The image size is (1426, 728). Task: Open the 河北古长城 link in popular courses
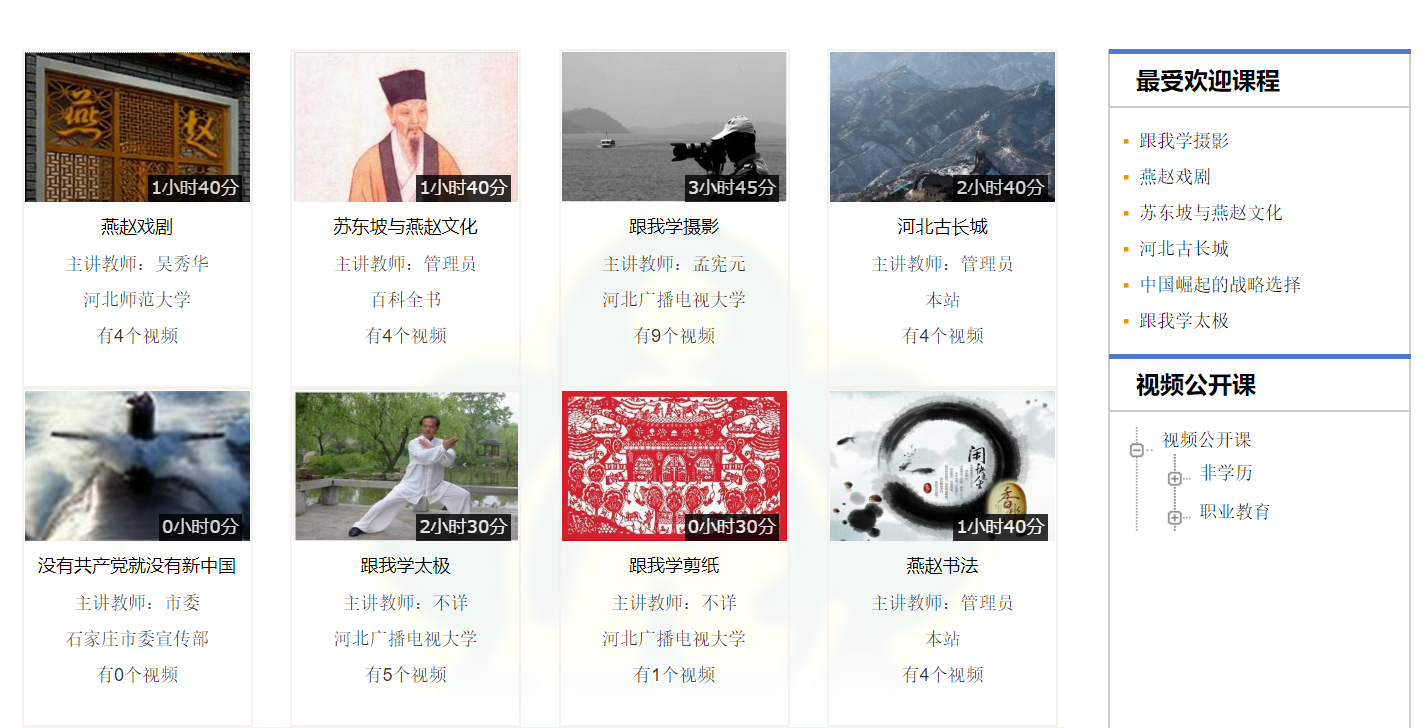coord(1184,249)
